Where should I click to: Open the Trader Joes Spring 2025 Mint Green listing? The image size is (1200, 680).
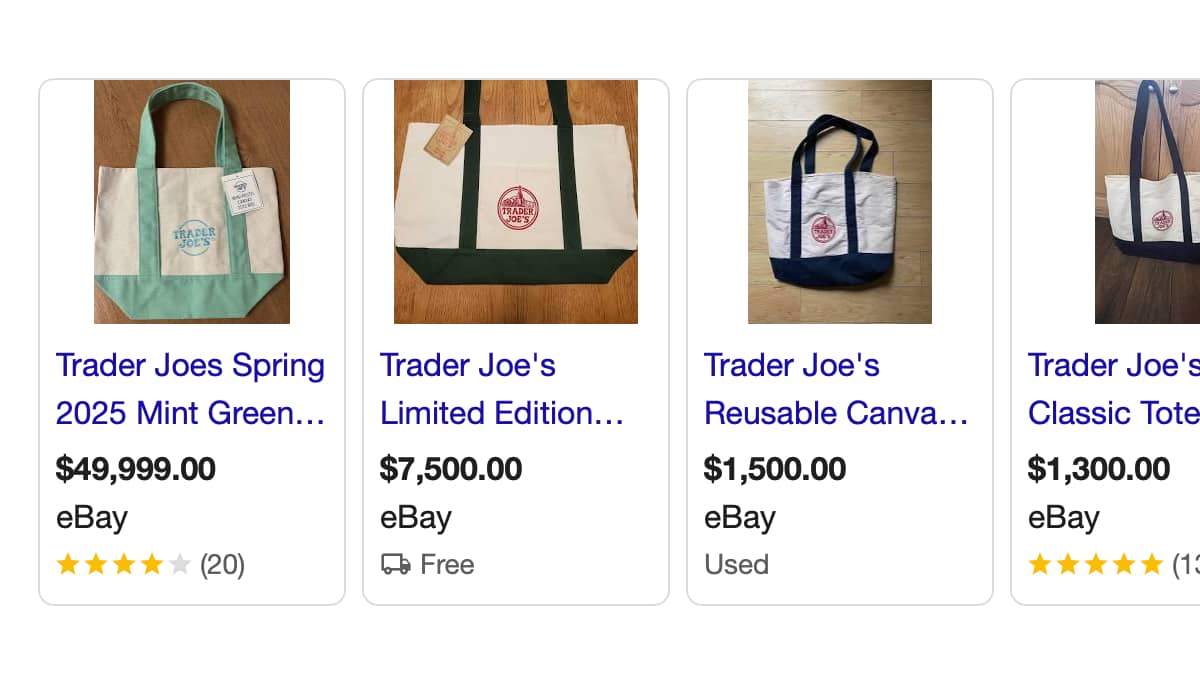coord(190,389)
